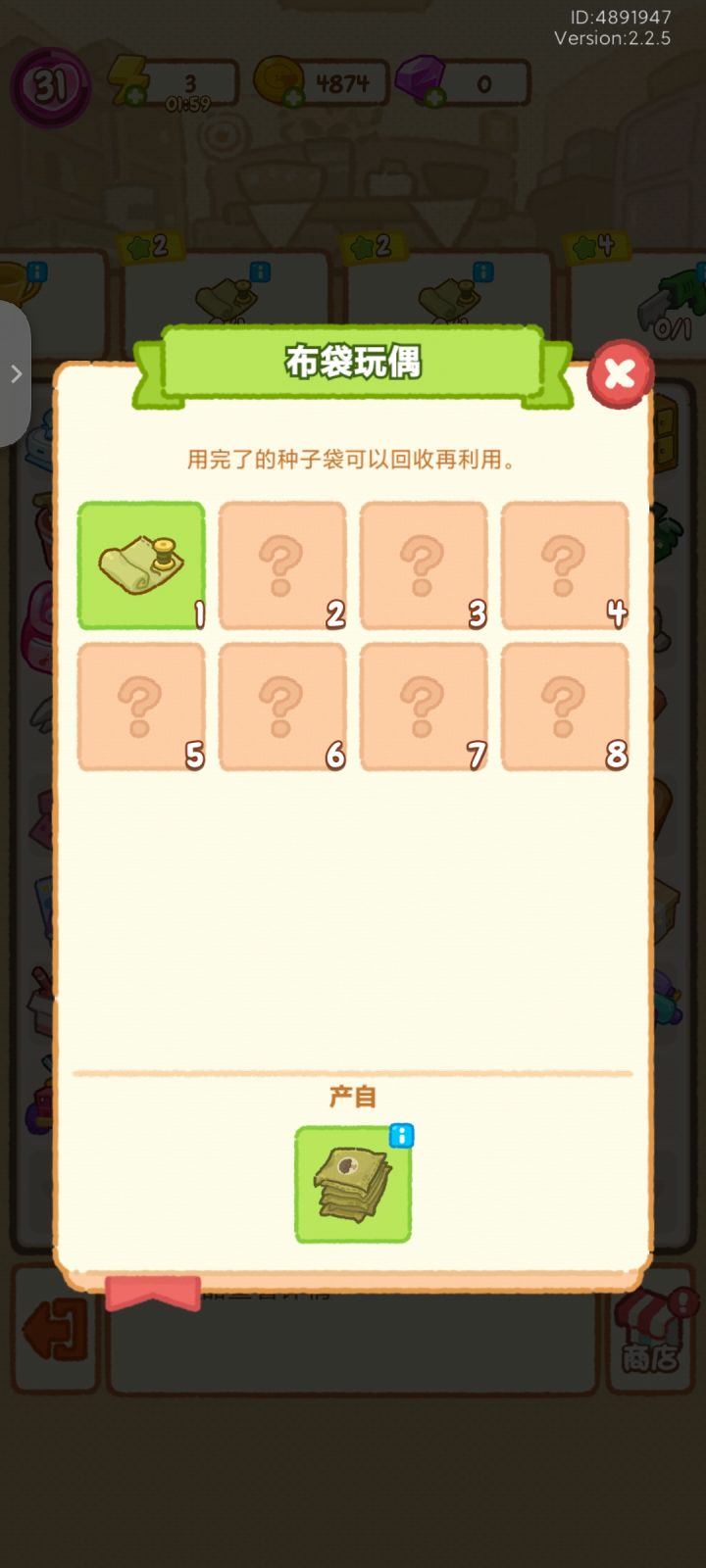Tap the info icon on the seed bag
Image resolution: width=706 pixels, height=1568 pixels.
tap(402, 1136)
